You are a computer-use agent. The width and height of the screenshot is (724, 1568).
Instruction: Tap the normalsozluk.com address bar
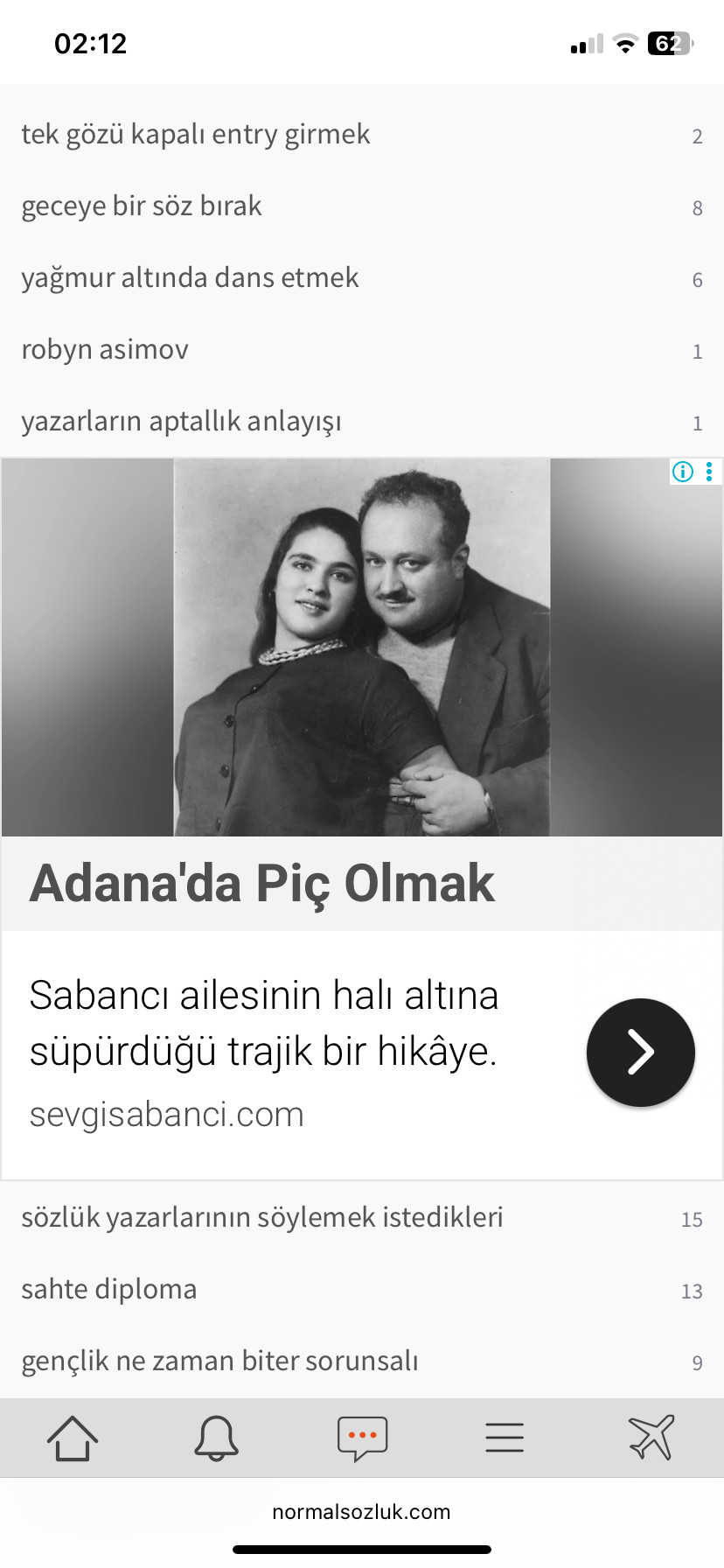point(362,1512)
